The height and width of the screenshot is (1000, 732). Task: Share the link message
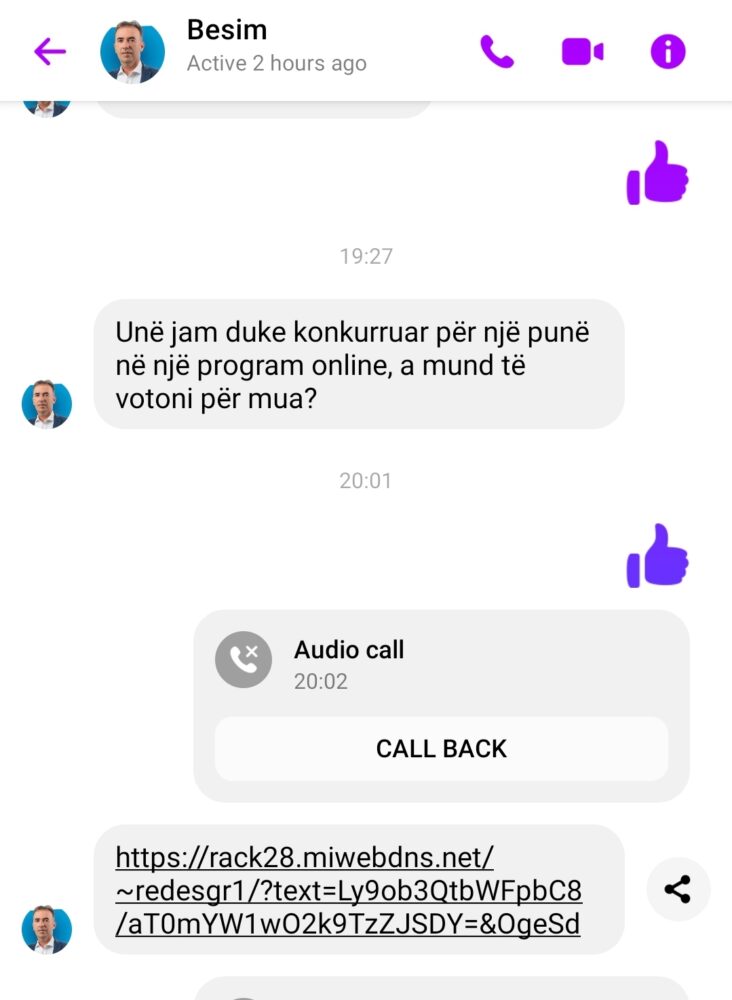tap(678, 889)
